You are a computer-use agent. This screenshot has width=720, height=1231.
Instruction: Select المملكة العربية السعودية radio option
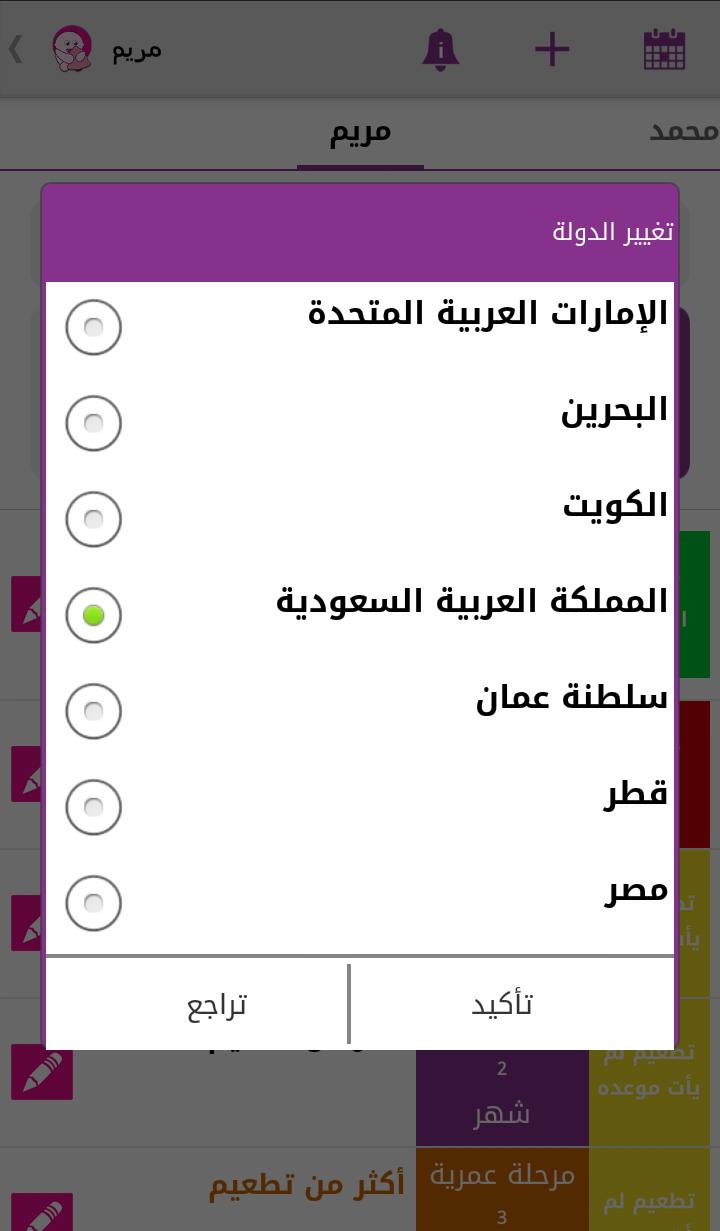[93, 615]
